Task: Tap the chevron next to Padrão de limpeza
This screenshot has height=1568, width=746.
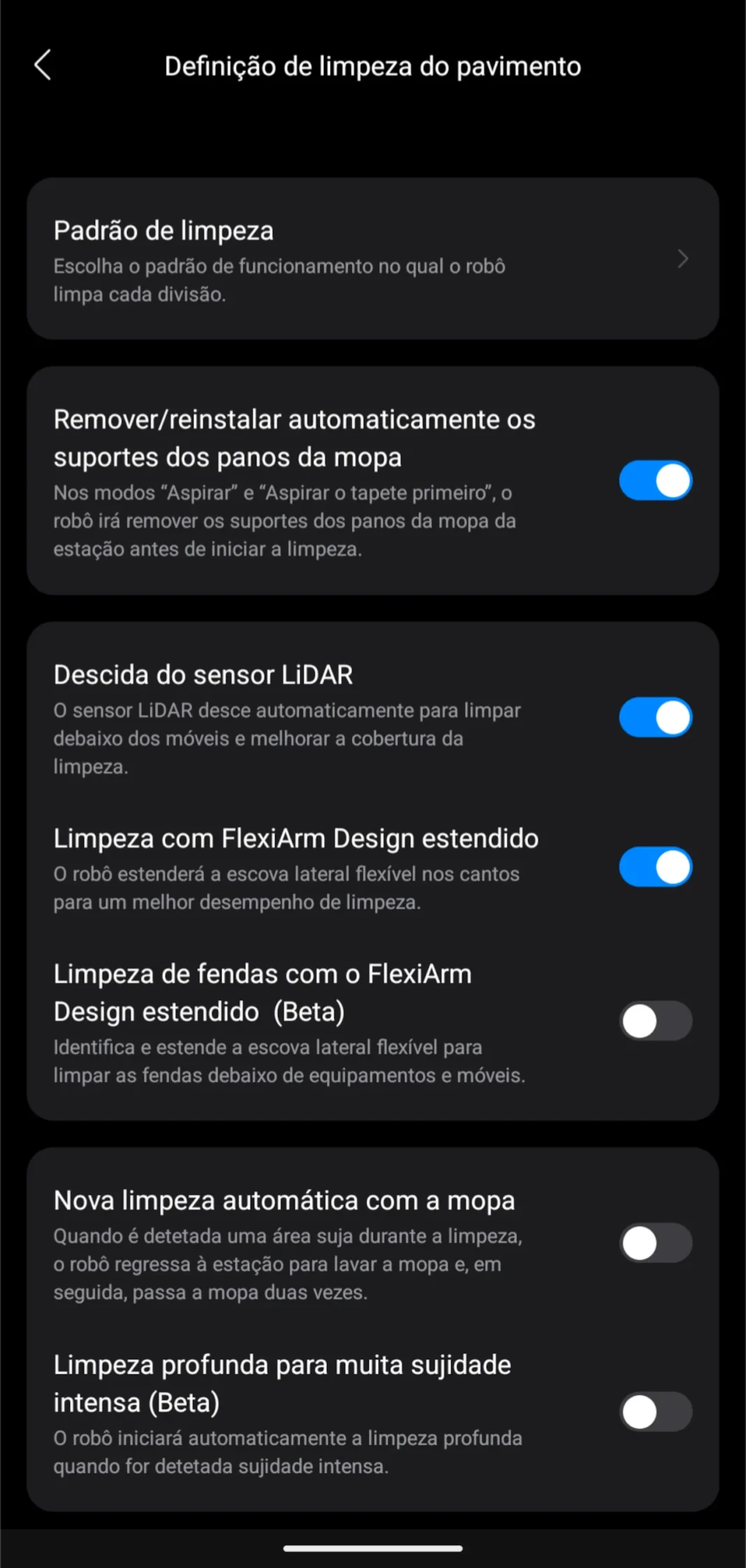Action: 683,259
